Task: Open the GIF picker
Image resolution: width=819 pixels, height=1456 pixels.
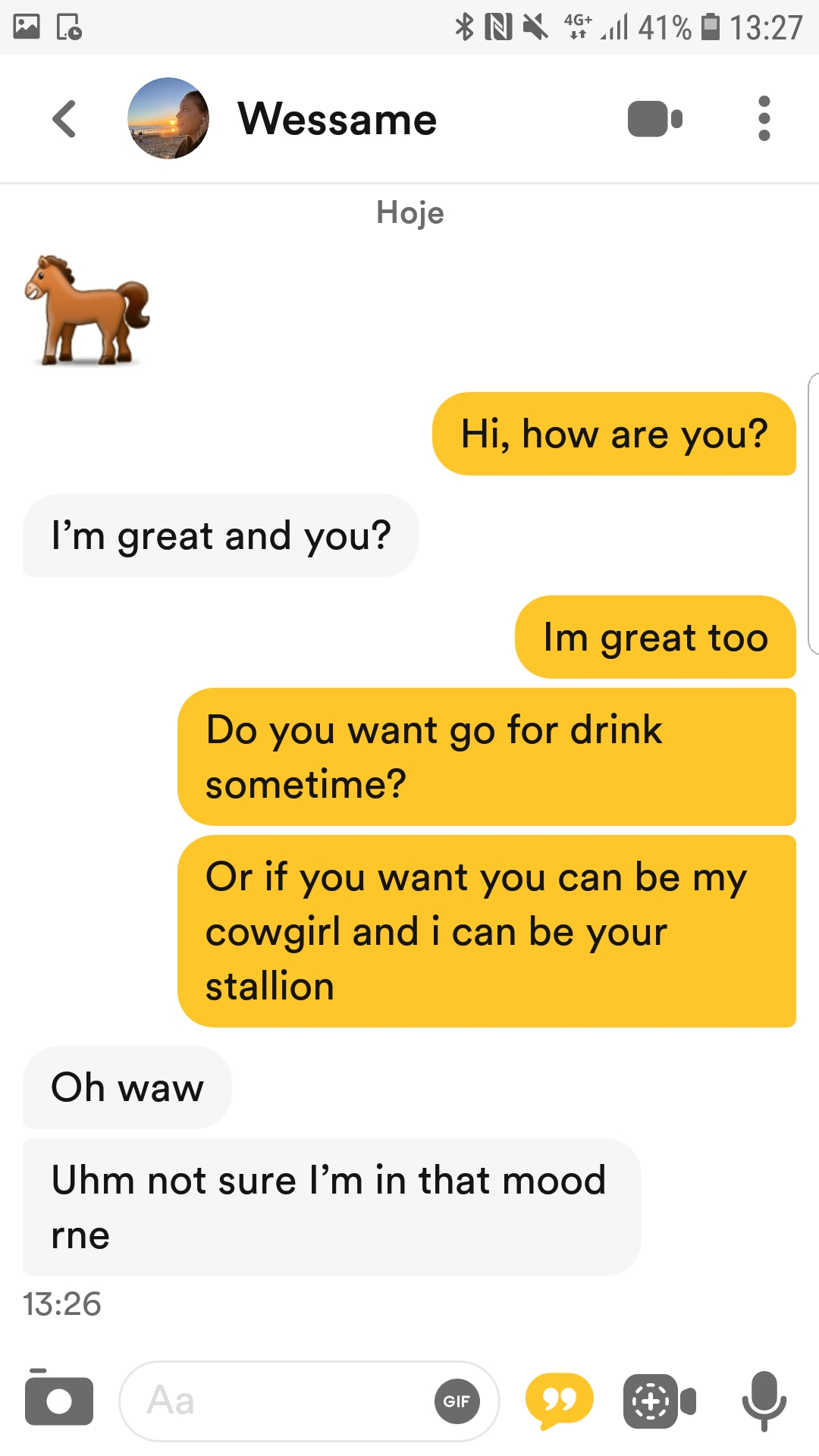Action: pos(457,1401)
